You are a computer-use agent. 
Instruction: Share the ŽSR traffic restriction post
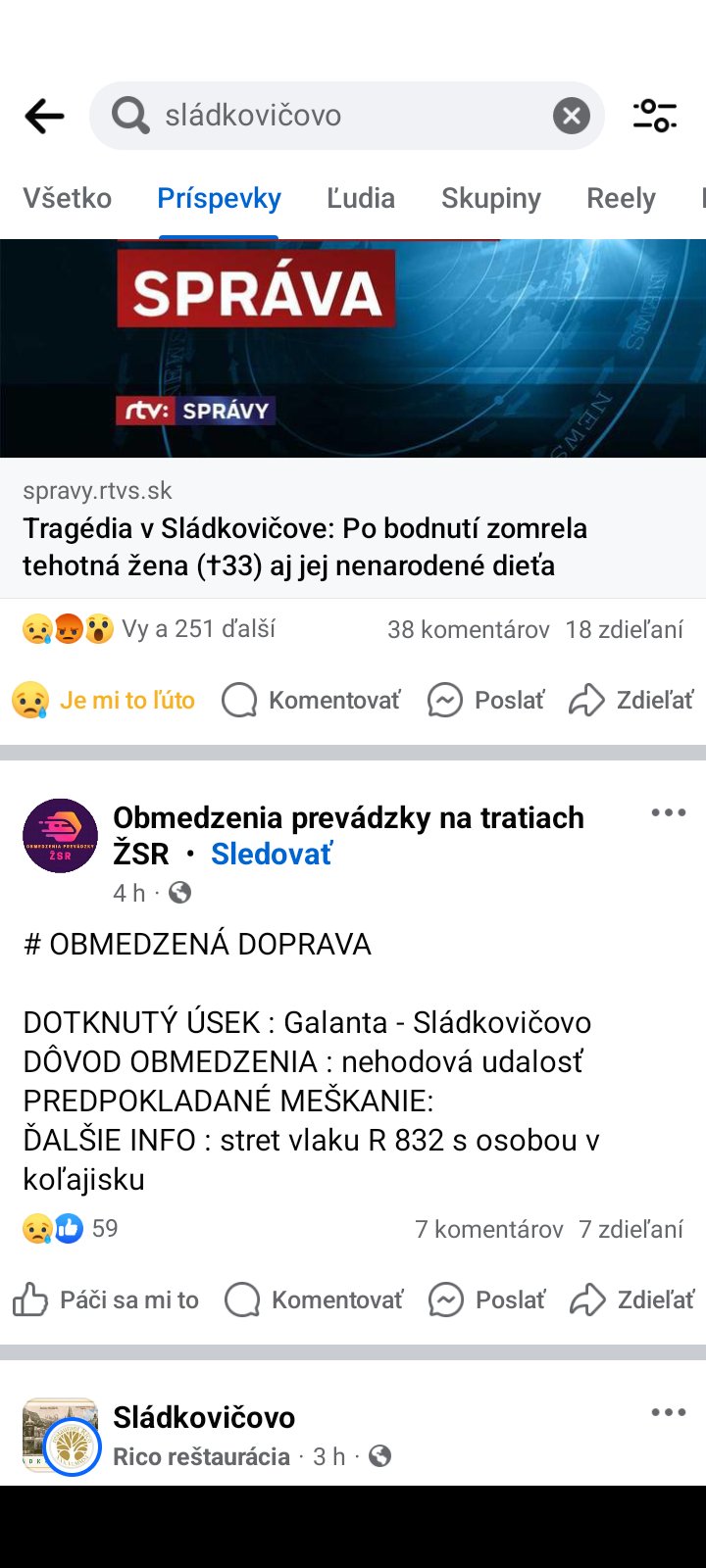(x=632, y=1300)
